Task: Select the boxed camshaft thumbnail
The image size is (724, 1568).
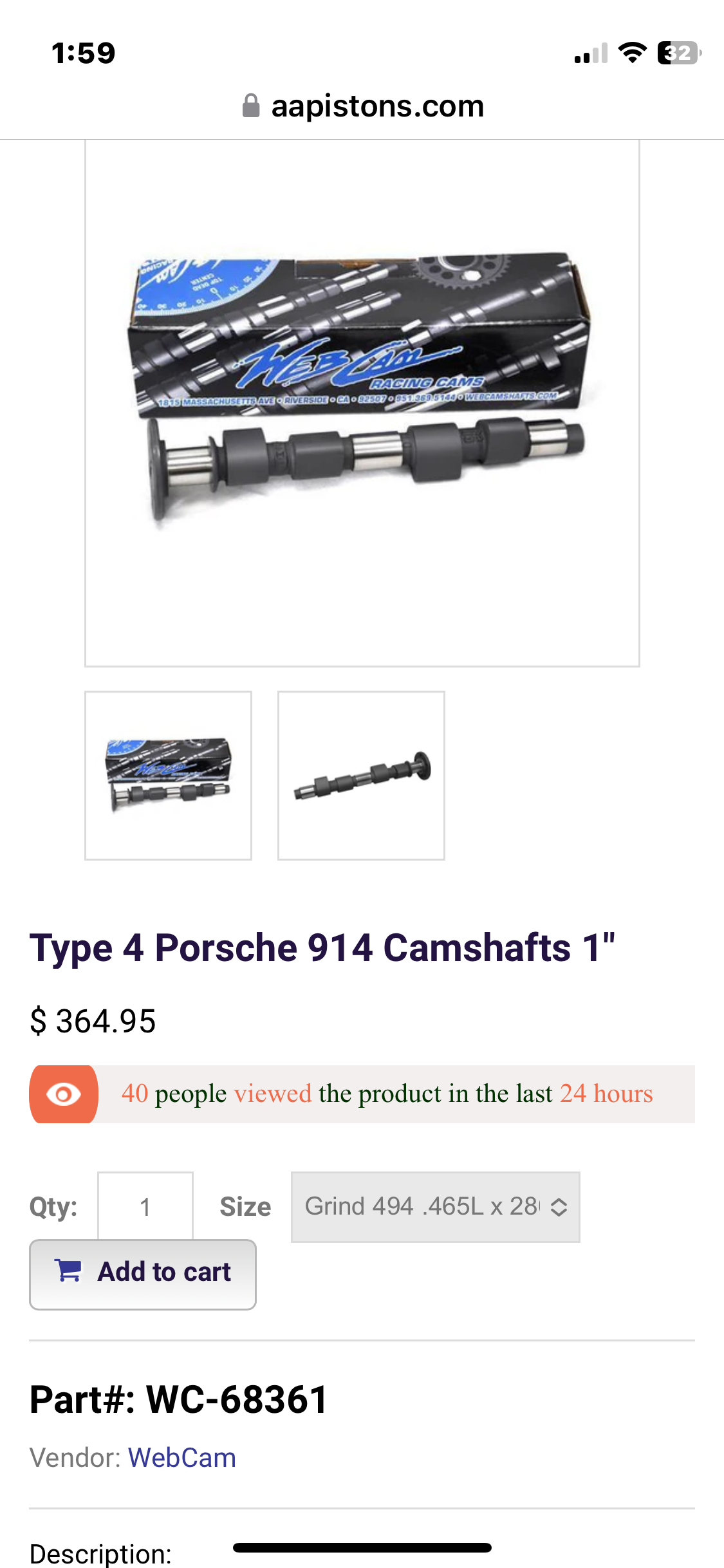Action: 168,775
